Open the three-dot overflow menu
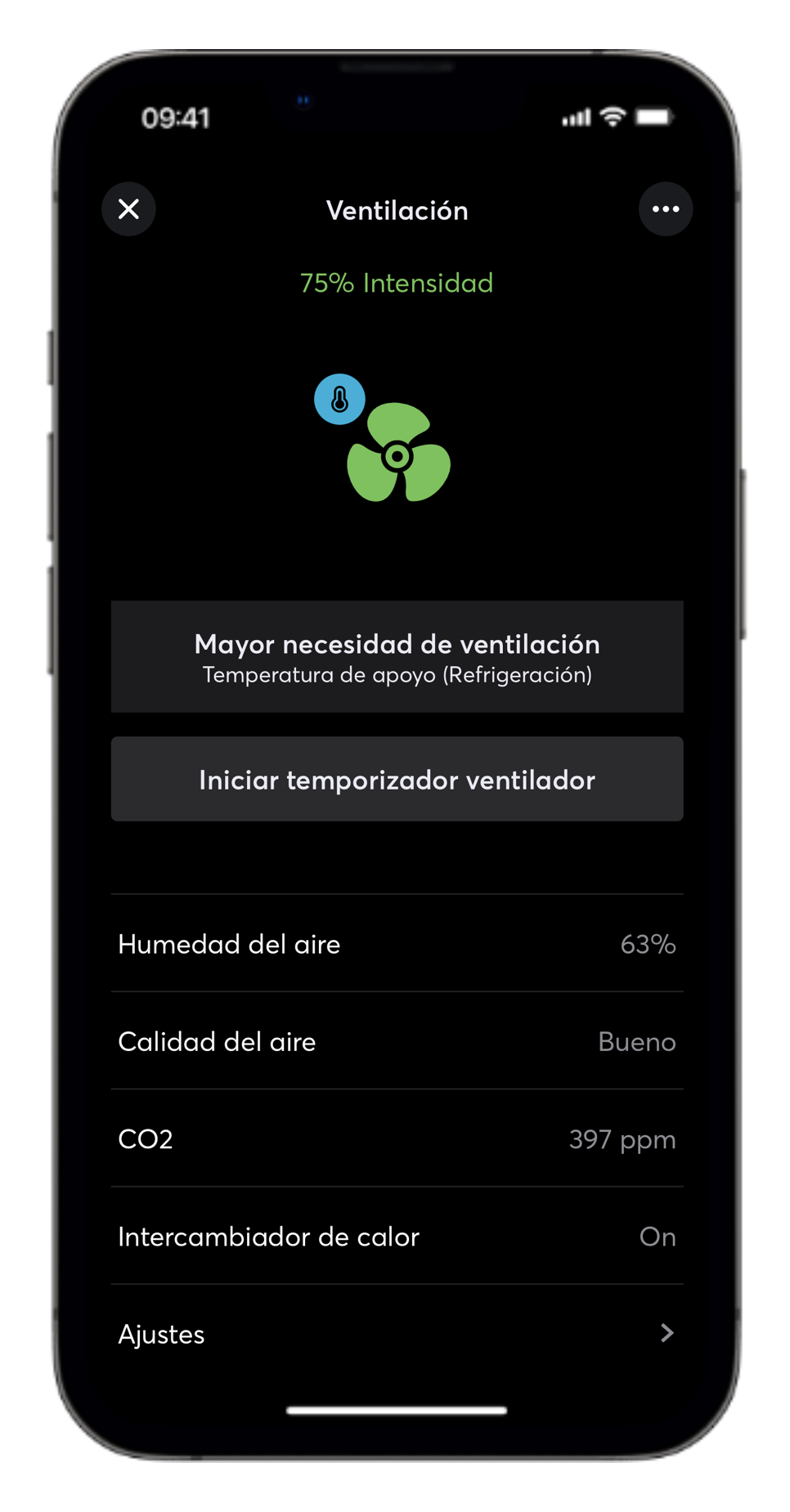The height and width of the screenshot is (1512, 790). [665, 209]
